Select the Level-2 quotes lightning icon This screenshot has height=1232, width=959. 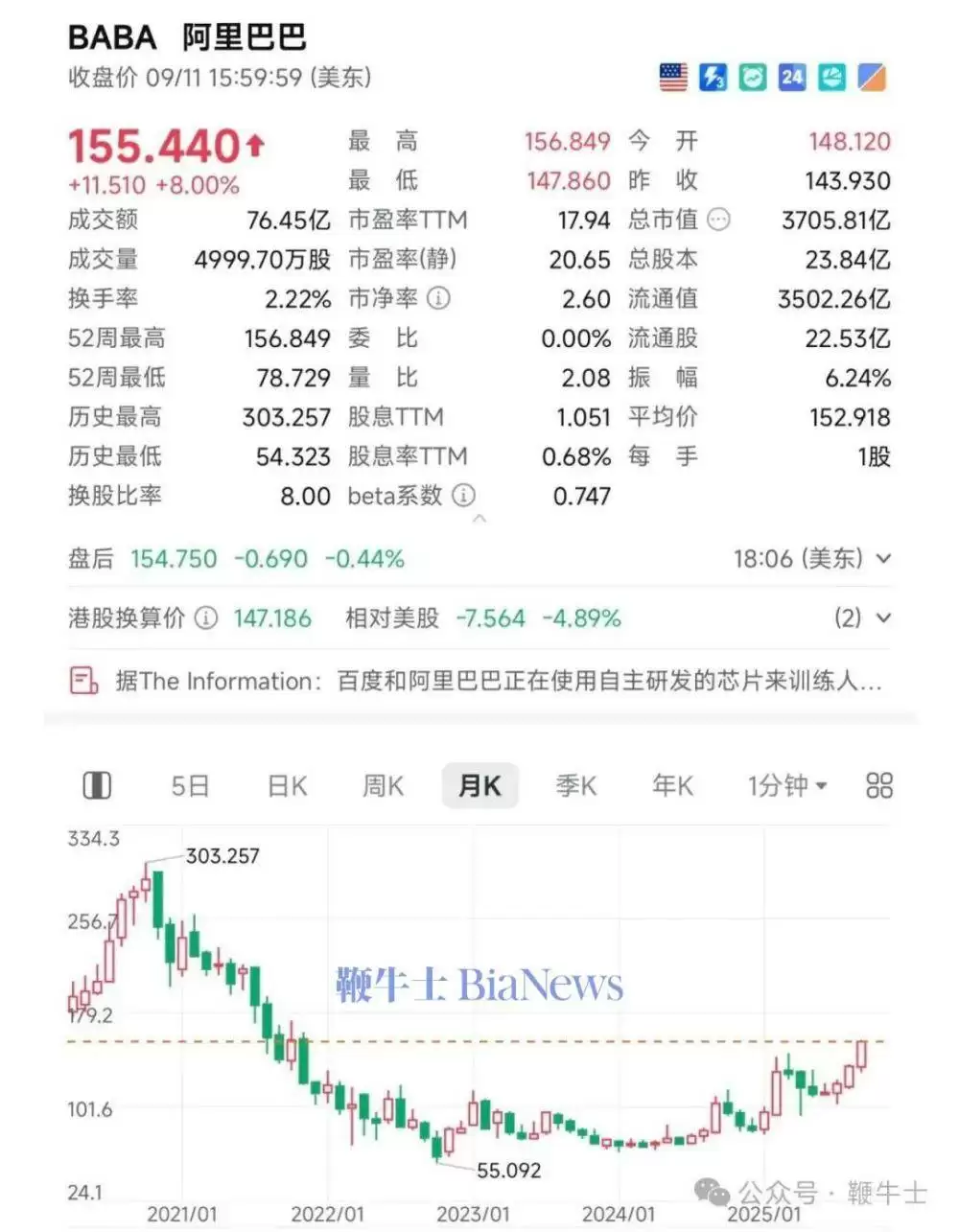pyautogui.click(x=713, y=77)
